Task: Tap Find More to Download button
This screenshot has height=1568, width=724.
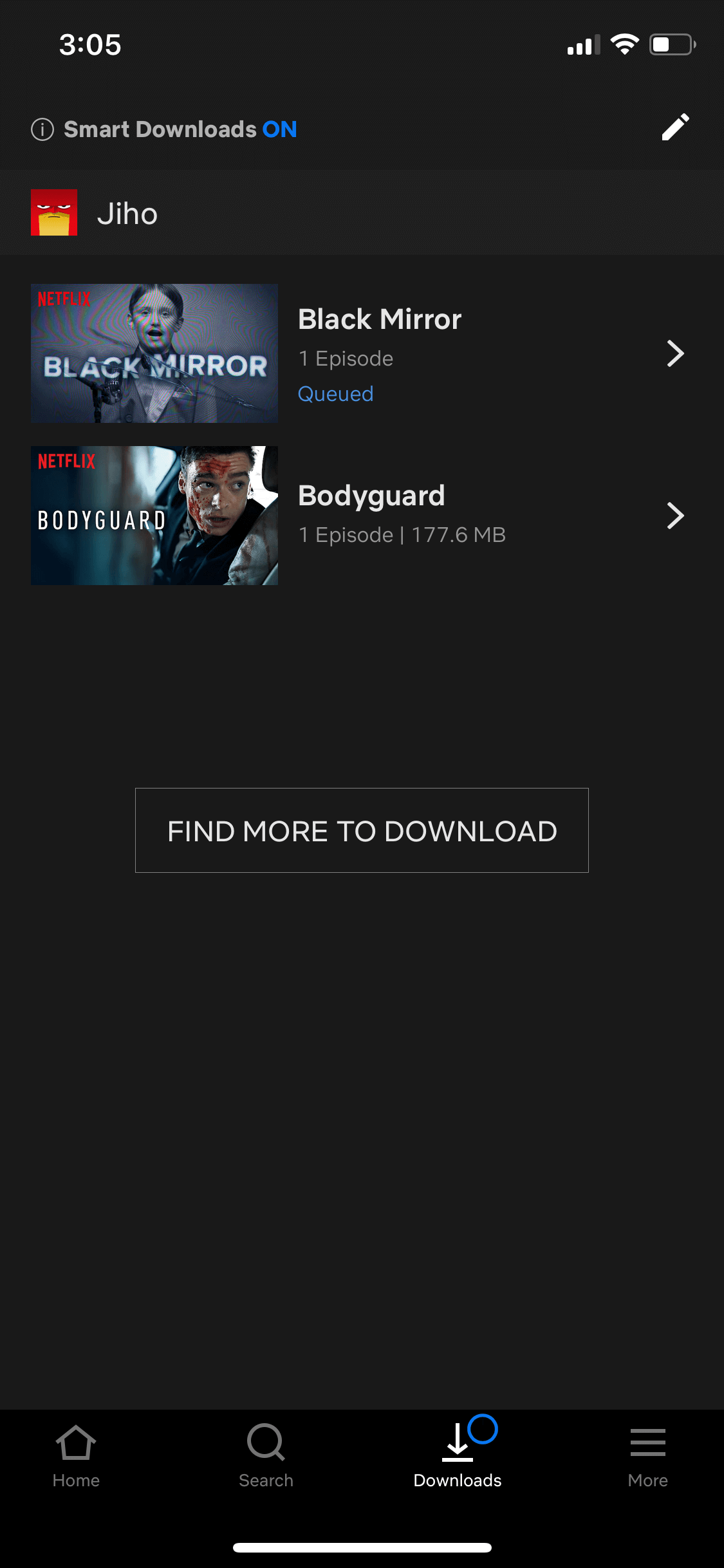Action: point(362,830)
